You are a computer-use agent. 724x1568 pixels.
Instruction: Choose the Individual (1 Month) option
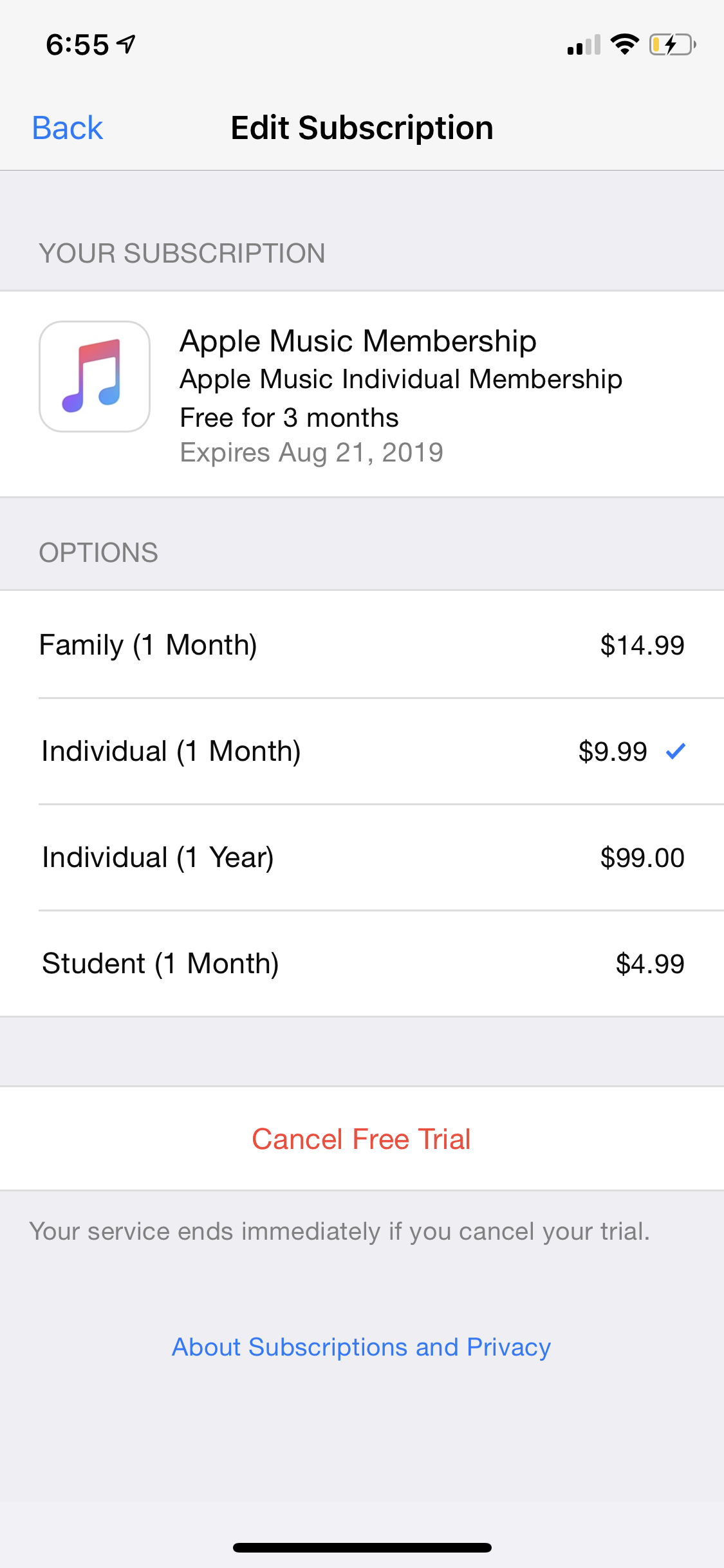coord(362,751)
